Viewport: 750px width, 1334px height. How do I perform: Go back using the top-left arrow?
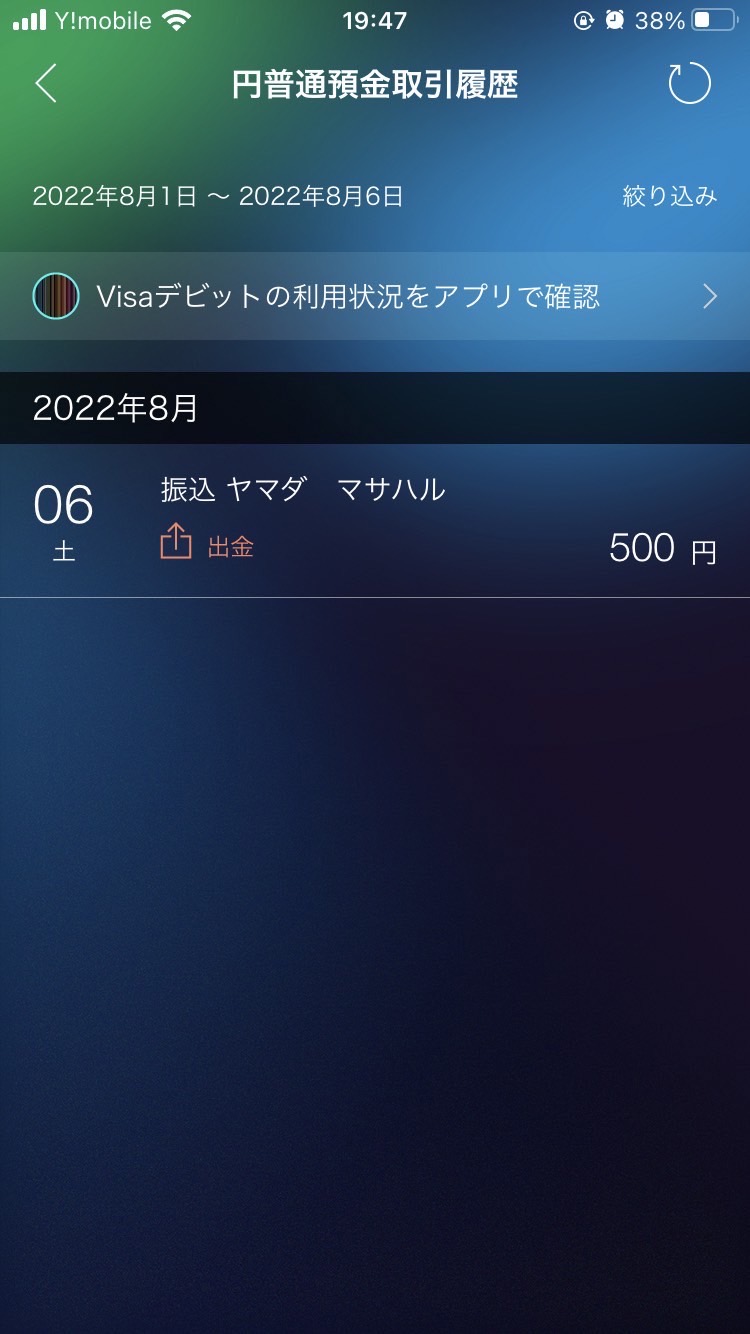46,84
